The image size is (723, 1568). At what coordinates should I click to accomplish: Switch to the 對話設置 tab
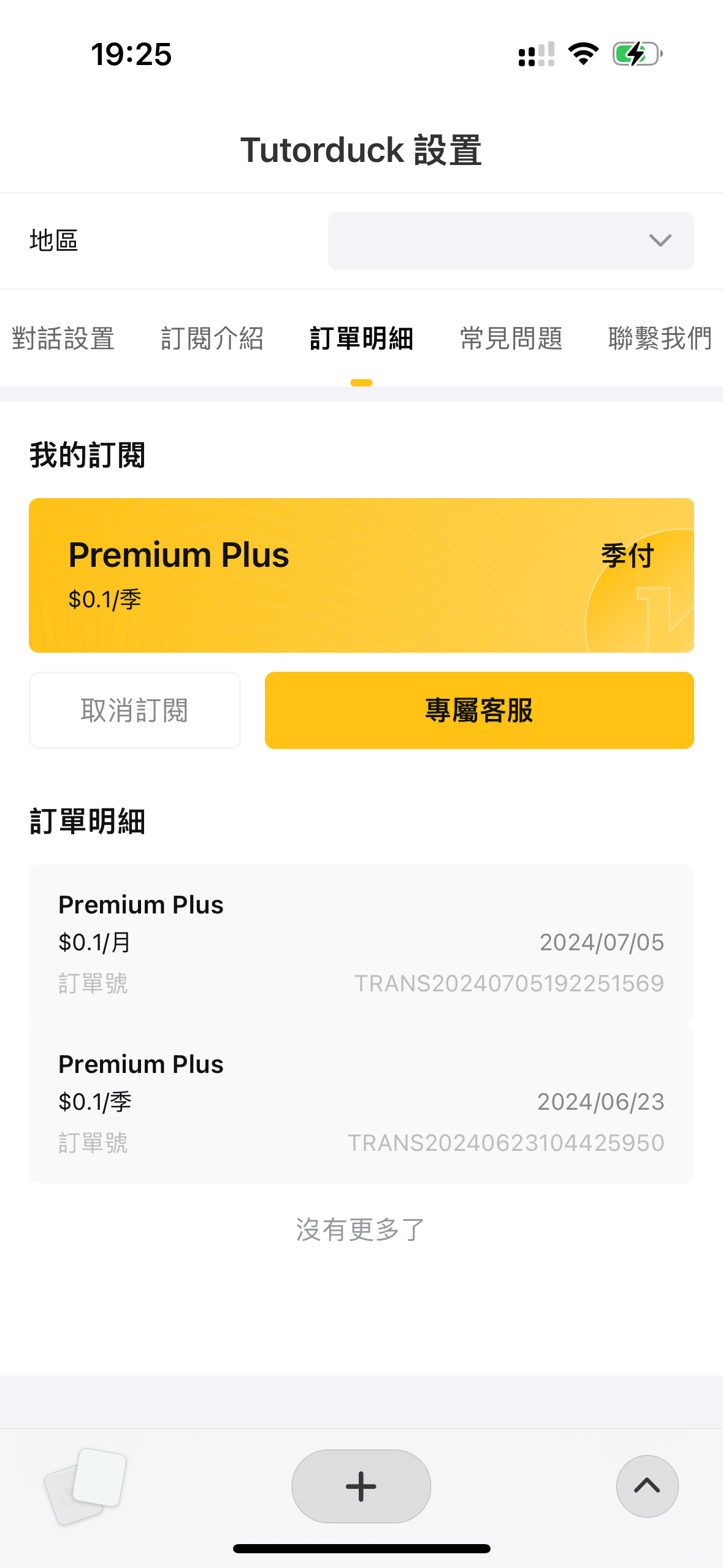click(x=63, y=339)
